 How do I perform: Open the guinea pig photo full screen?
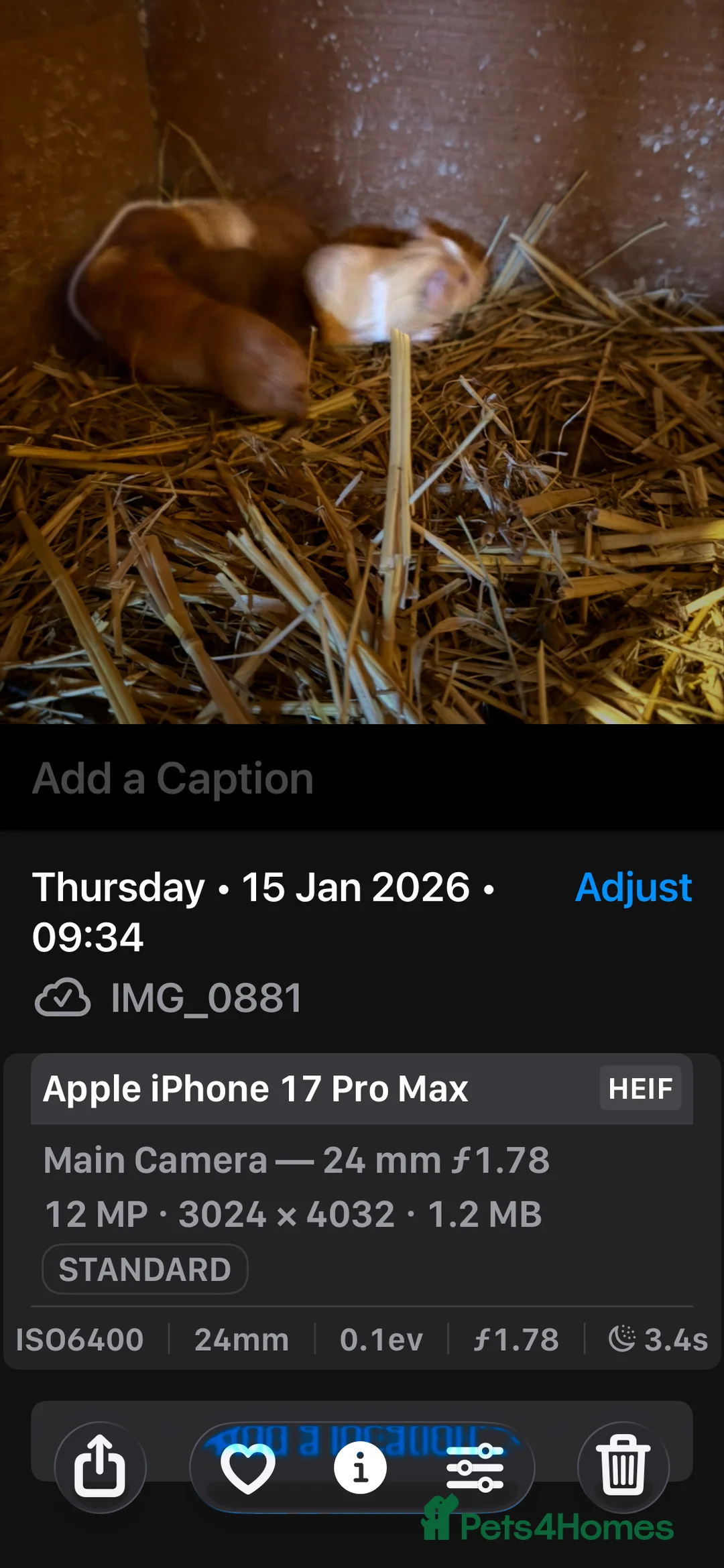coord(362,362)
